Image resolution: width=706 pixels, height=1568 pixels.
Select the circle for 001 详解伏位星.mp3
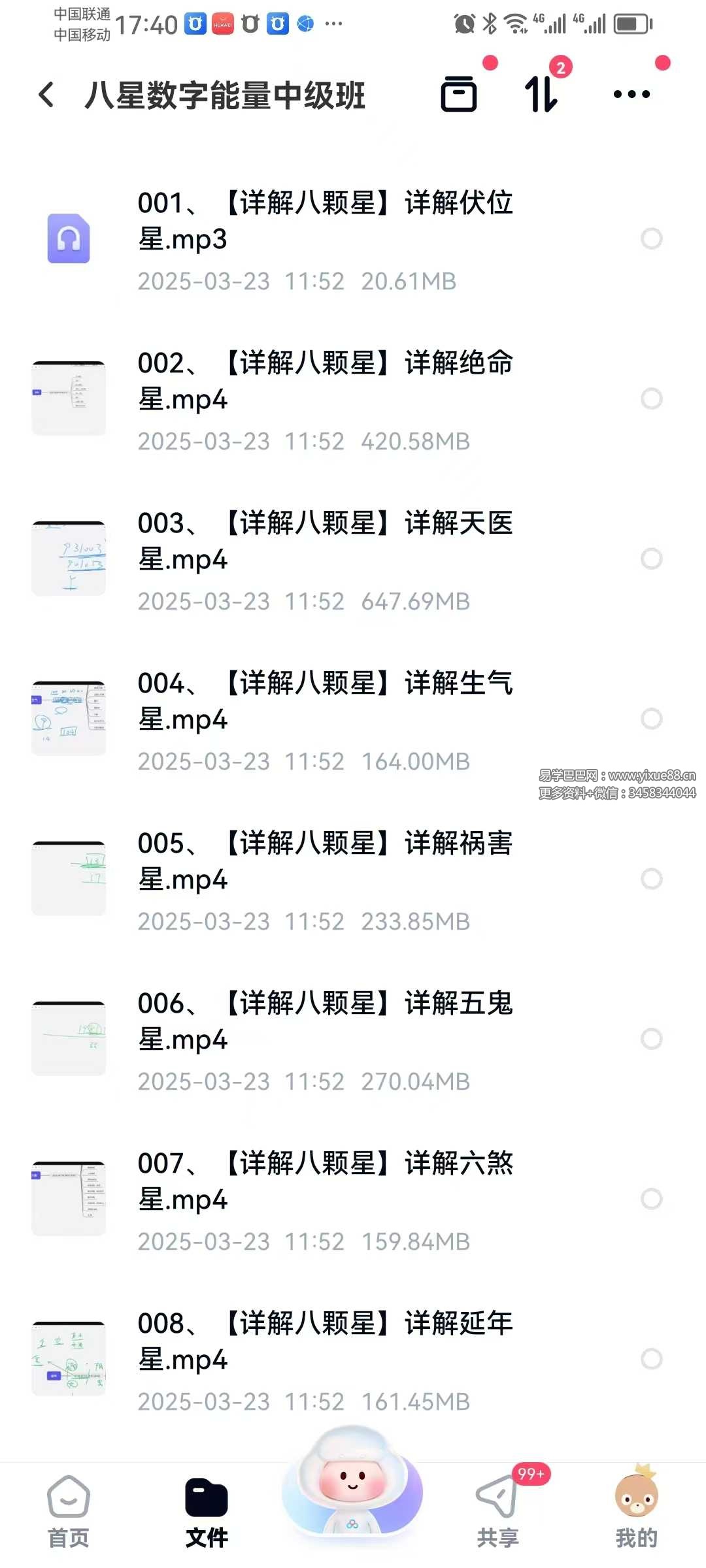coord(651,239)
